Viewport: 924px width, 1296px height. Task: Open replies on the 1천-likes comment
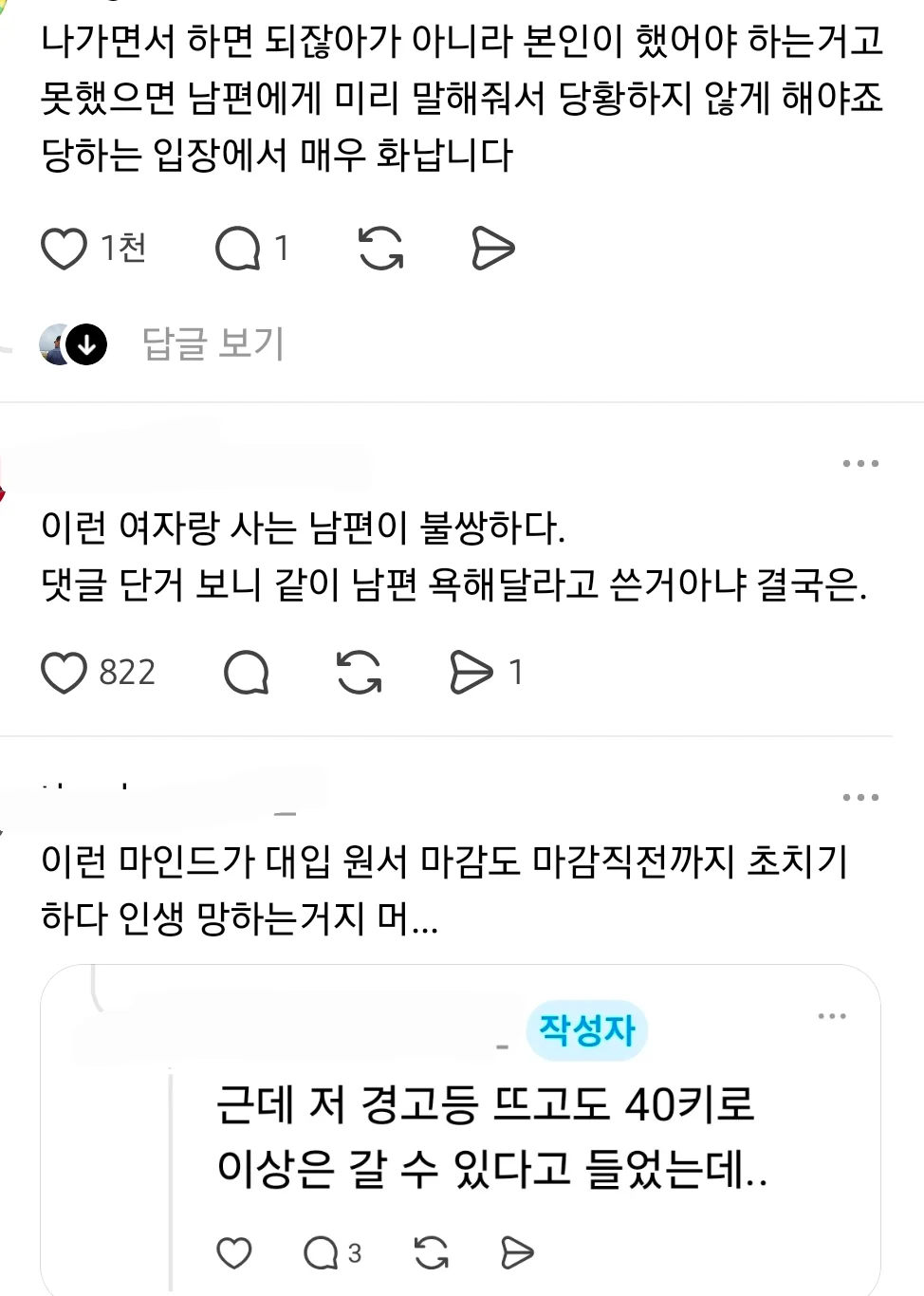[237, 249]
